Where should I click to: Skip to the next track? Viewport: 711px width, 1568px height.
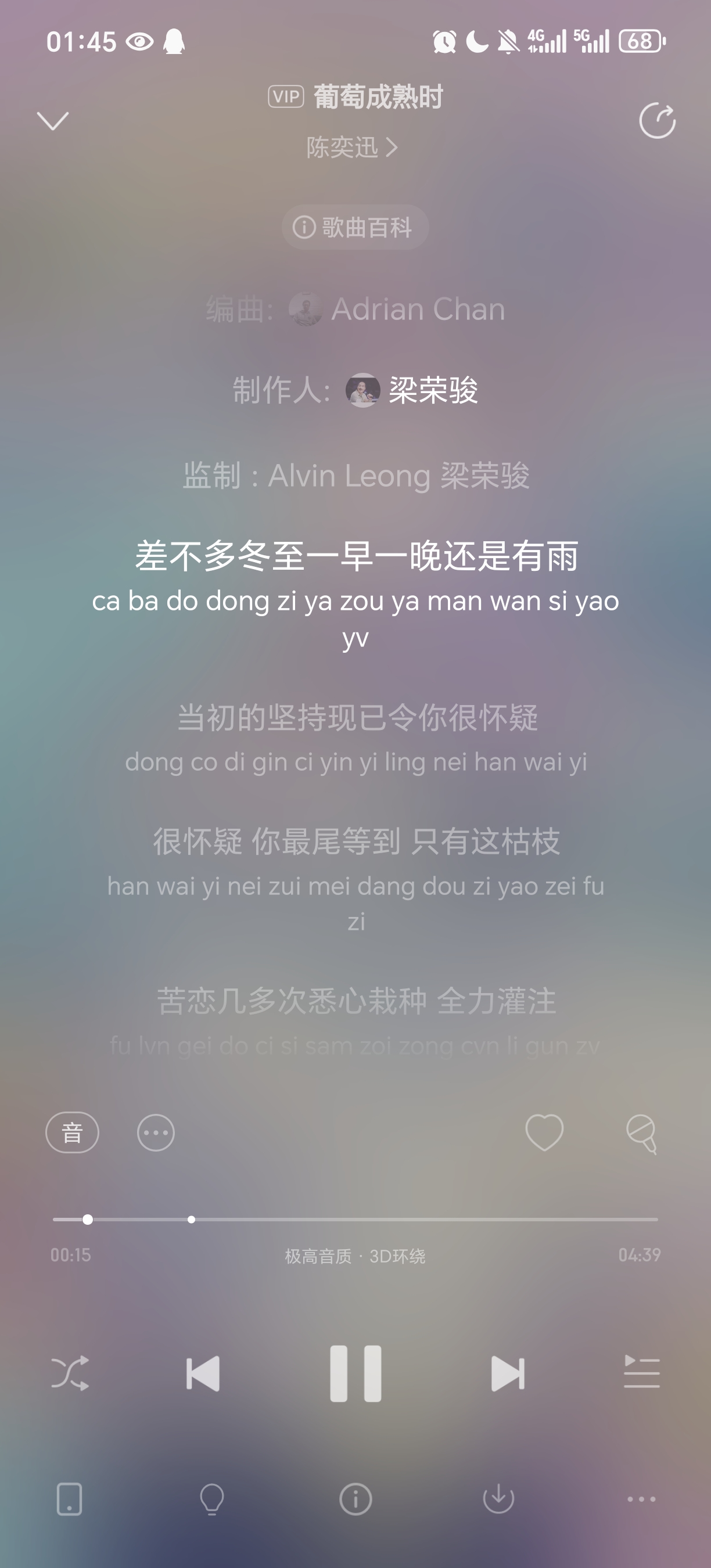click(508, 1373)
